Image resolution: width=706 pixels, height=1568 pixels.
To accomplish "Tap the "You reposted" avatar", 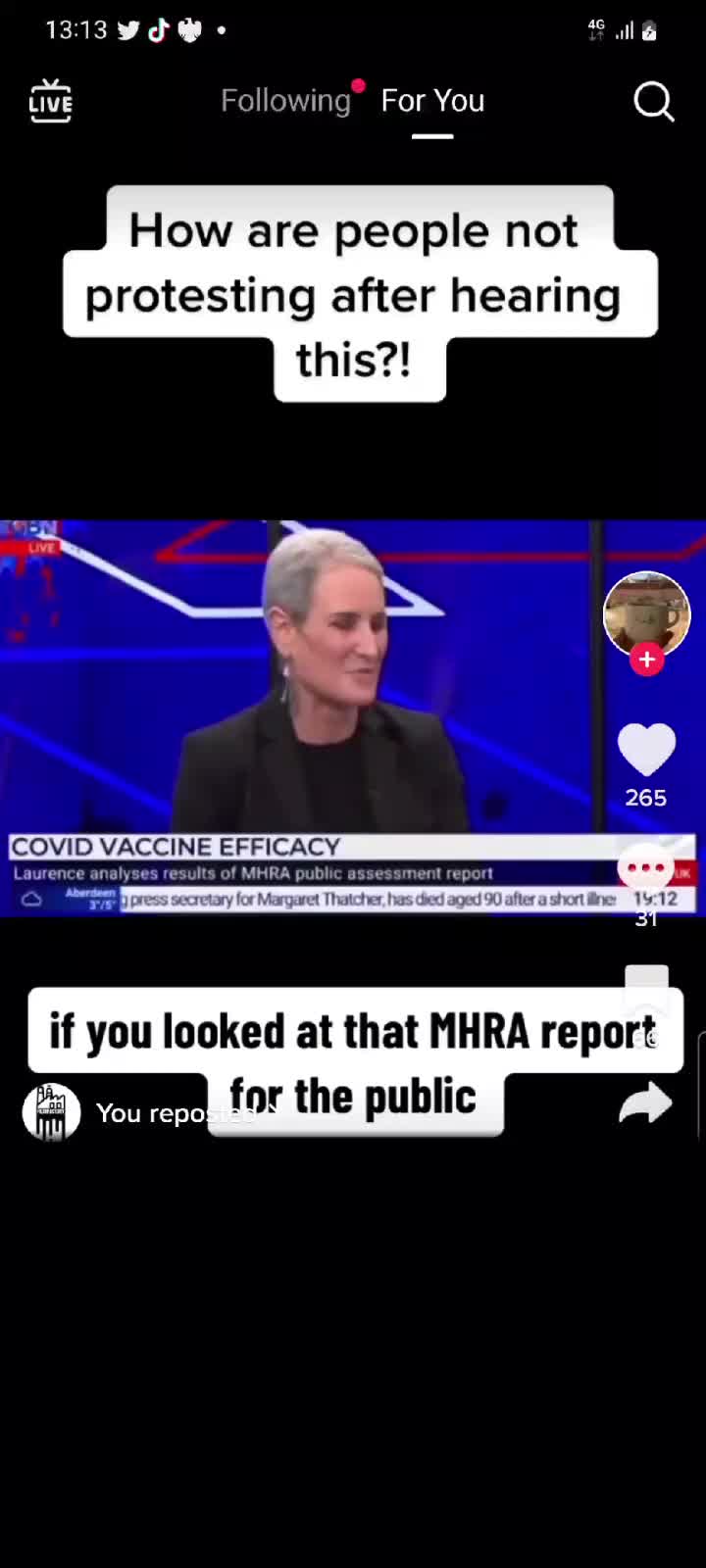I will pos(51,1112).
